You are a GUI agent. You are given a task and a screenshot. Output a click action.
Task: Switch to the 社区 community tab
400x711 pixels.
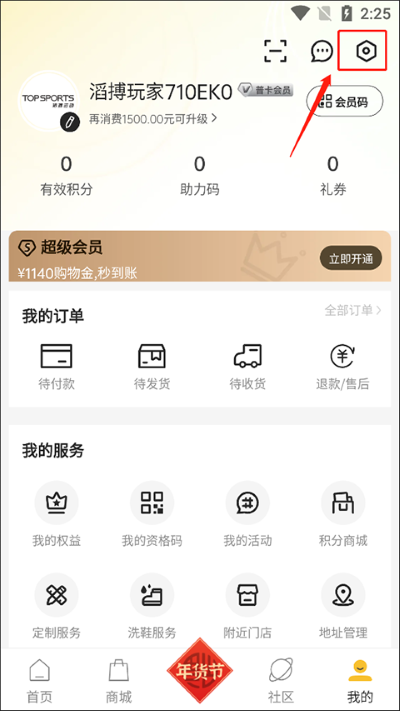[281, 681]
